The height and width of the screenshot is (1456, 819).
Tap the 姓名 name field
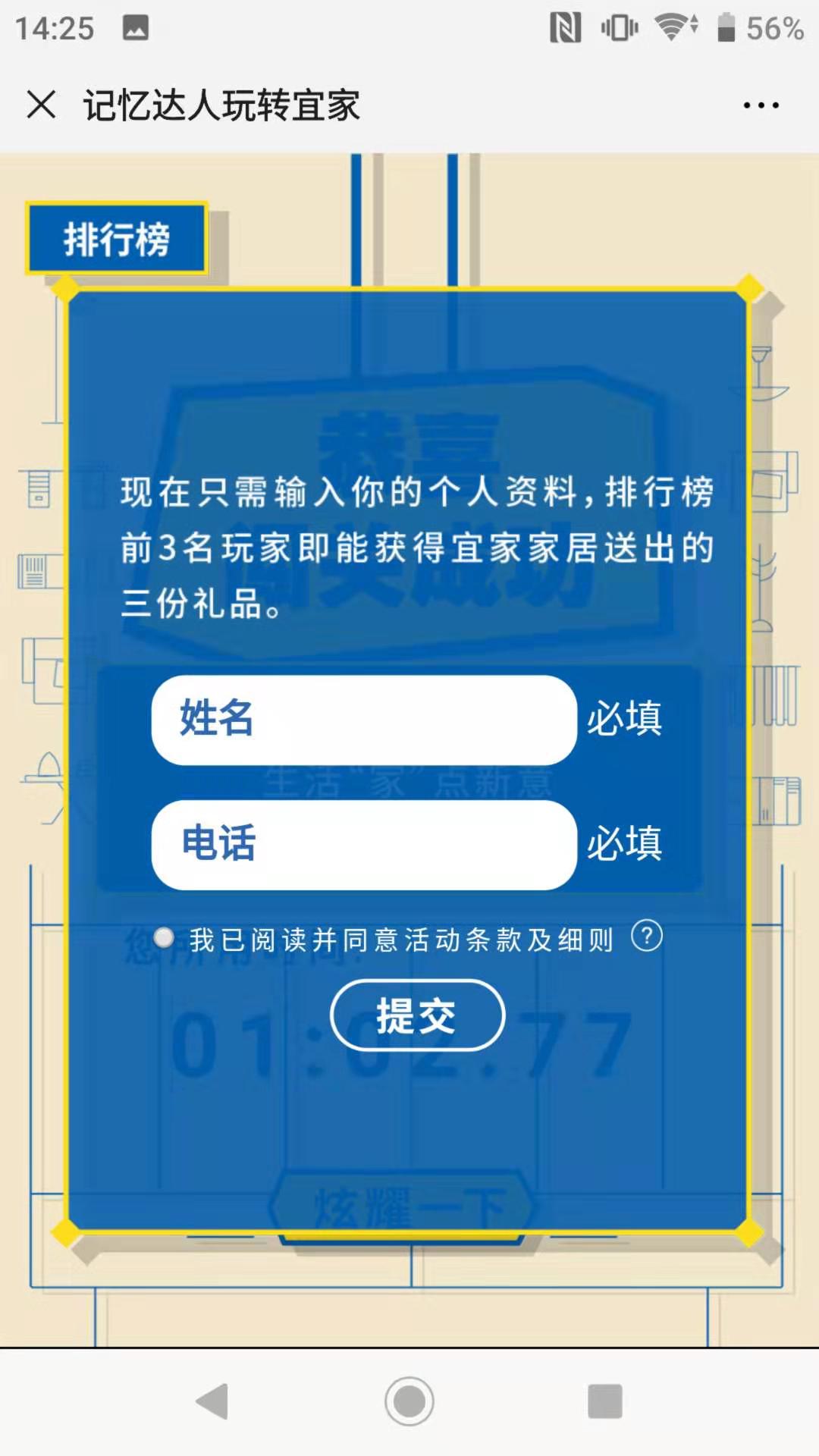click(364, 720)
